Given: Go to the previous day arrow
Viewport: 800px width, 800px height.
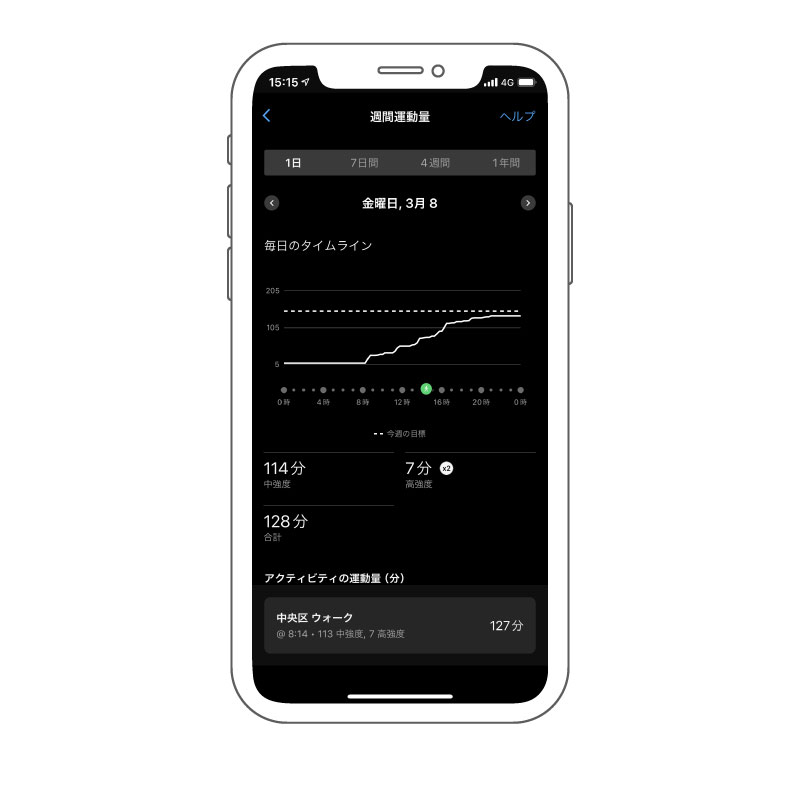Looking at the screenshot, I should 272,203.
